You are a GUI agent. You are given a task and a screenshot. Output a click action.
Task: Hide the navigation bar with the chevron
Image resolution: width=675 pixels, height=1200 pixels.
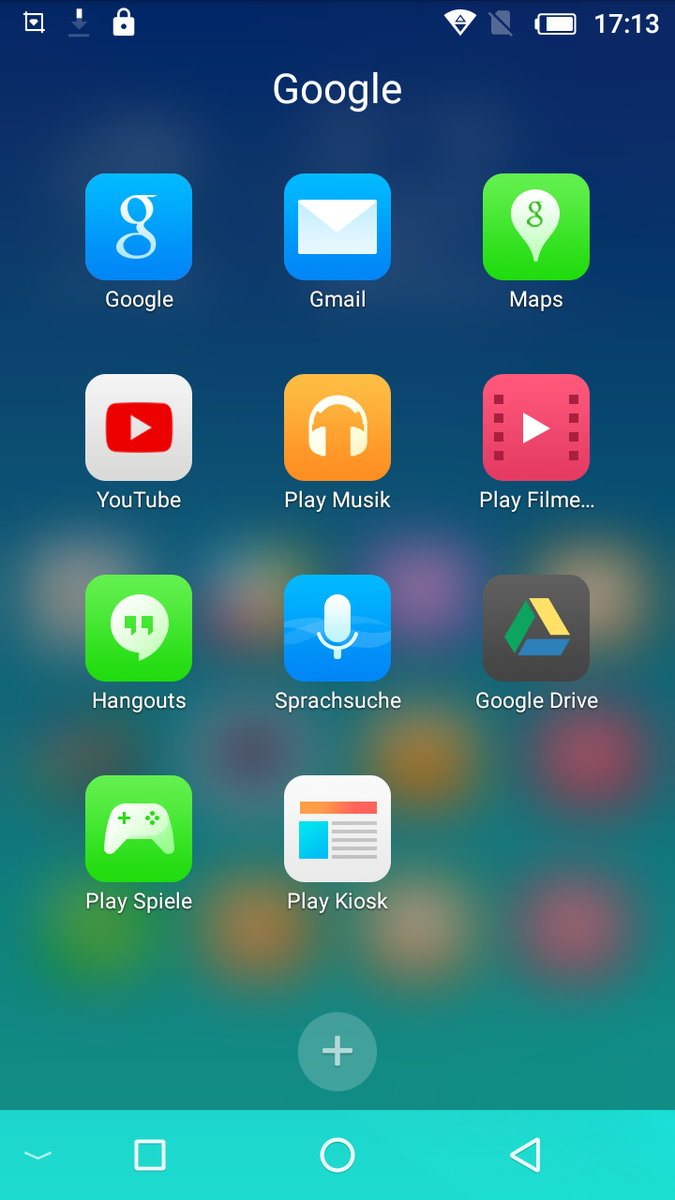pyautogui.click(x=37, y=1156)
